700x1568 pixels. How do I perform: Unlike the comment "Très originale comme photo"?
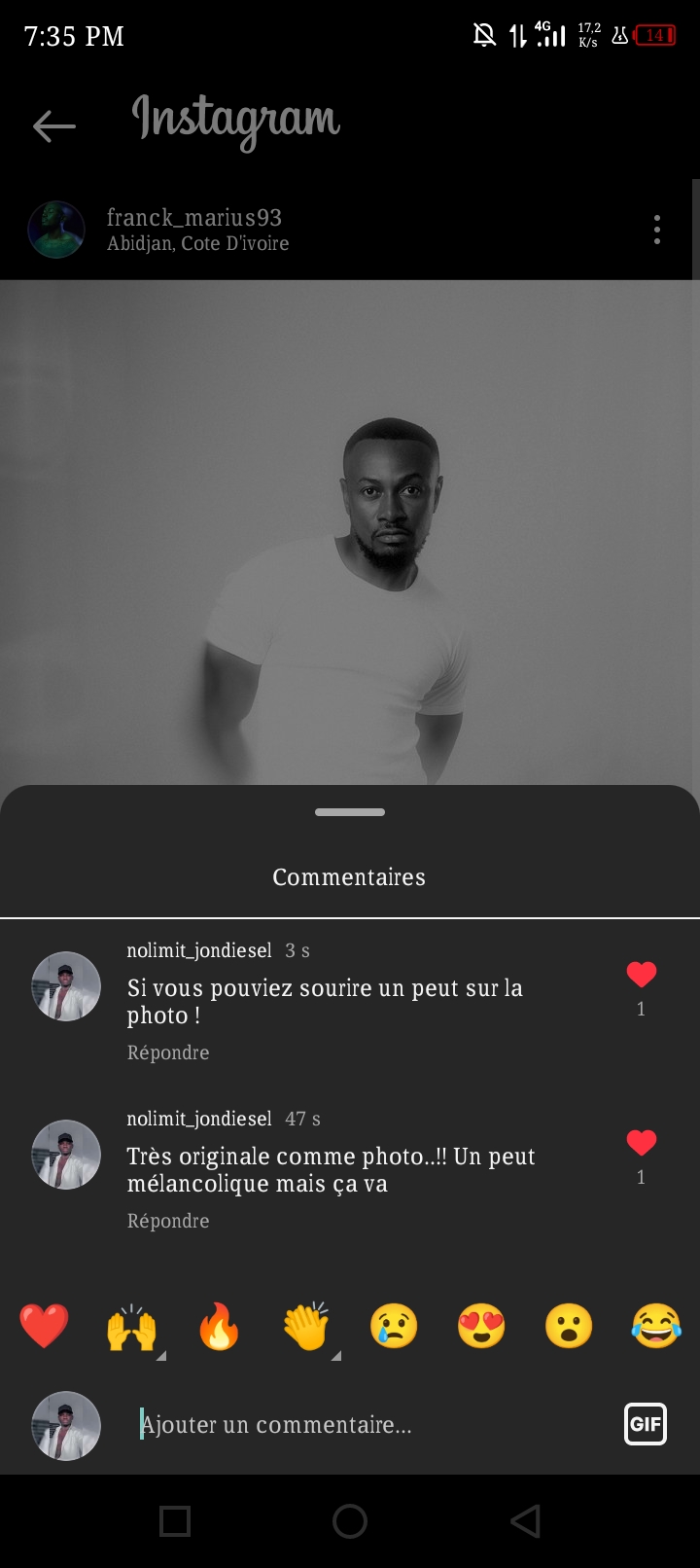tap(642, 1143)
